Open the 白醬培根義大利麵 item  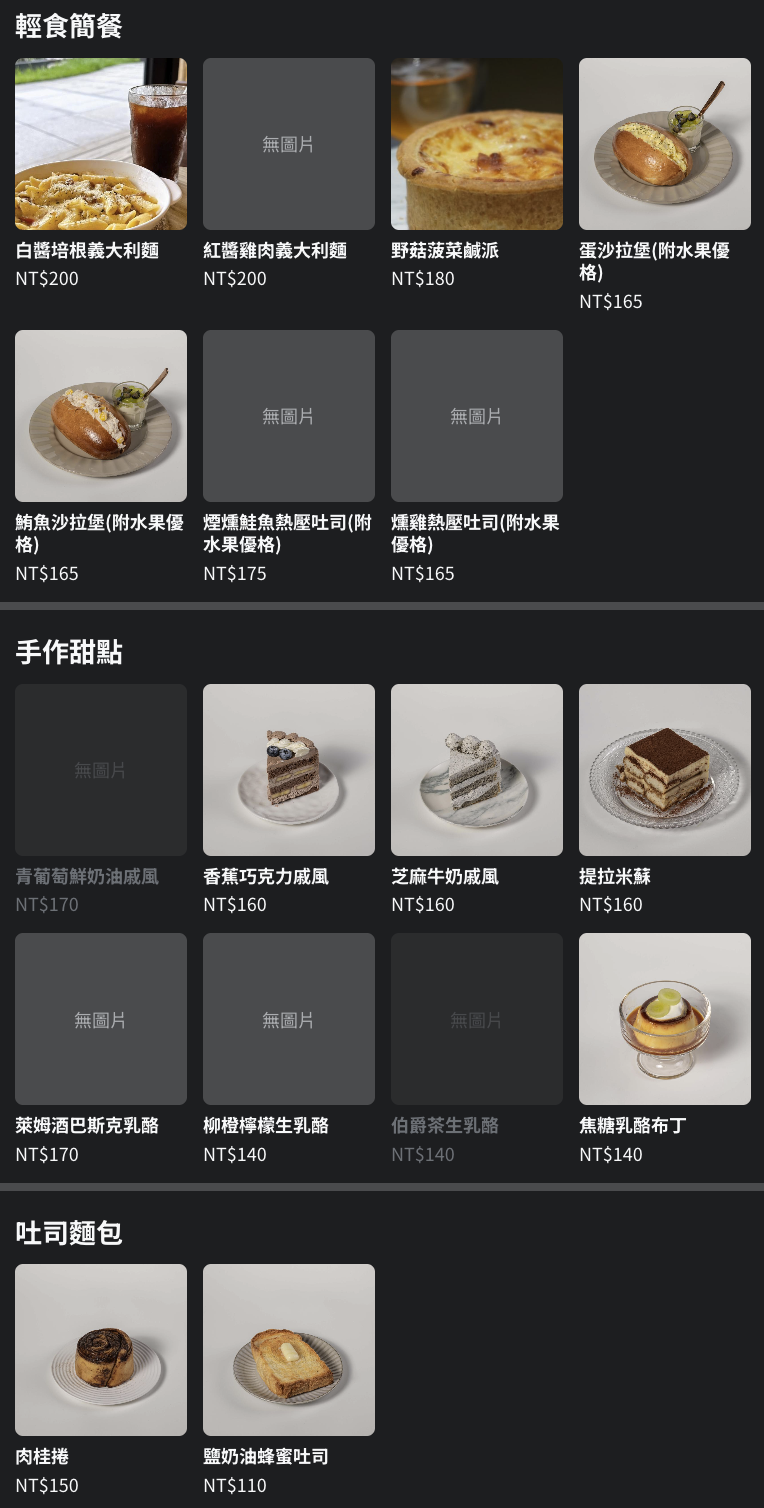(x=101, y=144)
